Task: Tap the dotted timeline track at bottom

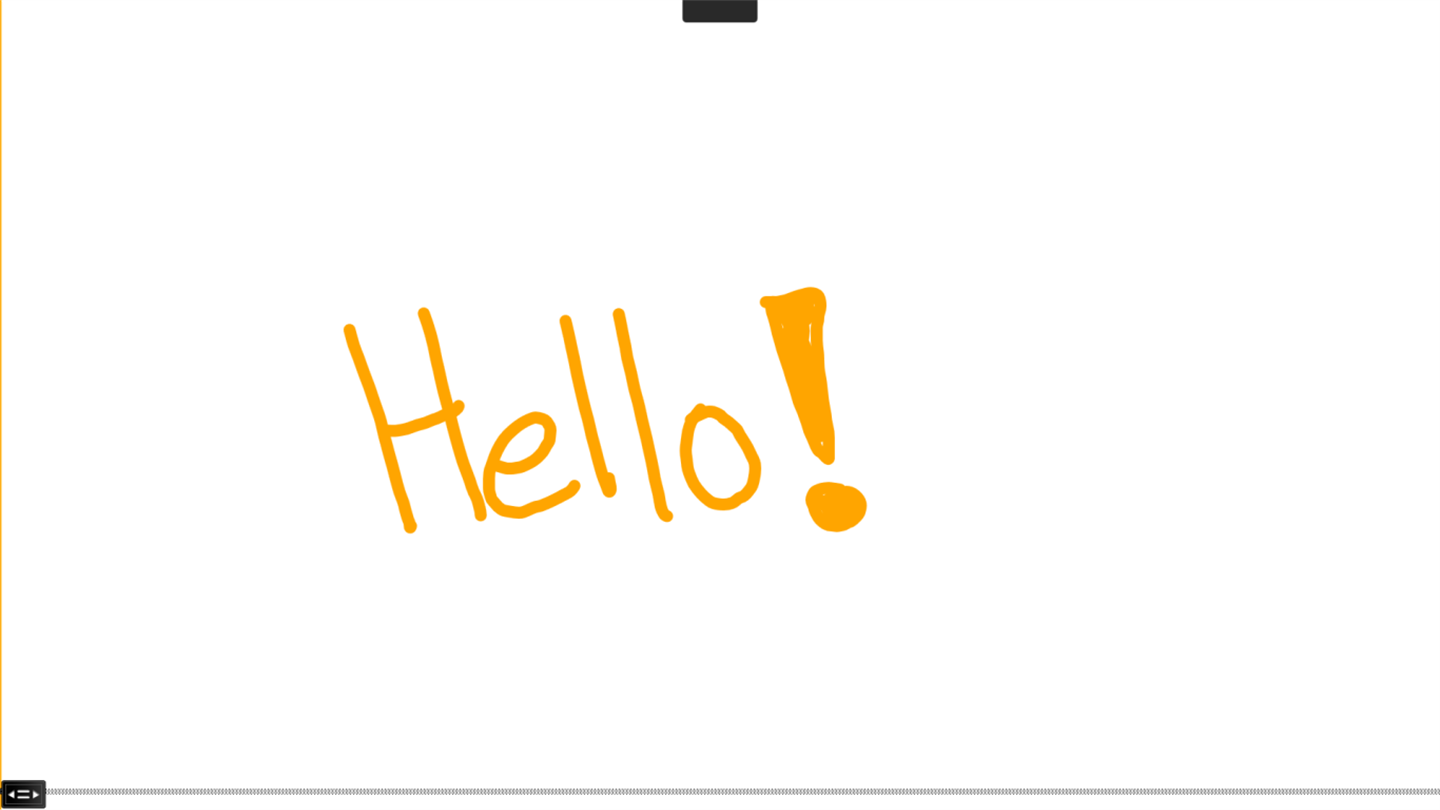Action: (740, 791)
